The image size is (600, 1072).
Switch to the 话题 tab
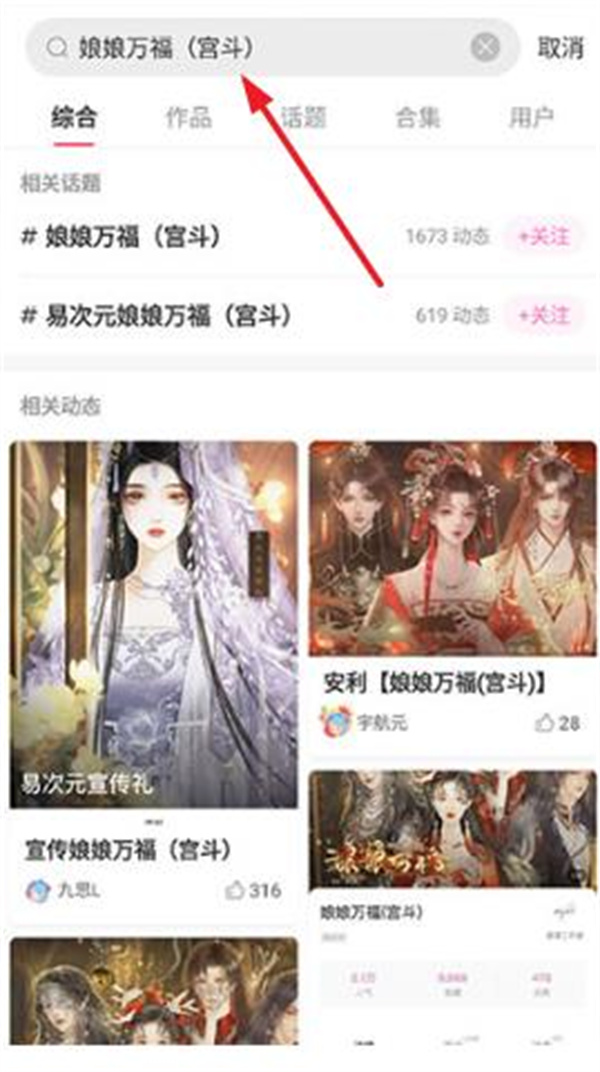[x=303, y=117]
